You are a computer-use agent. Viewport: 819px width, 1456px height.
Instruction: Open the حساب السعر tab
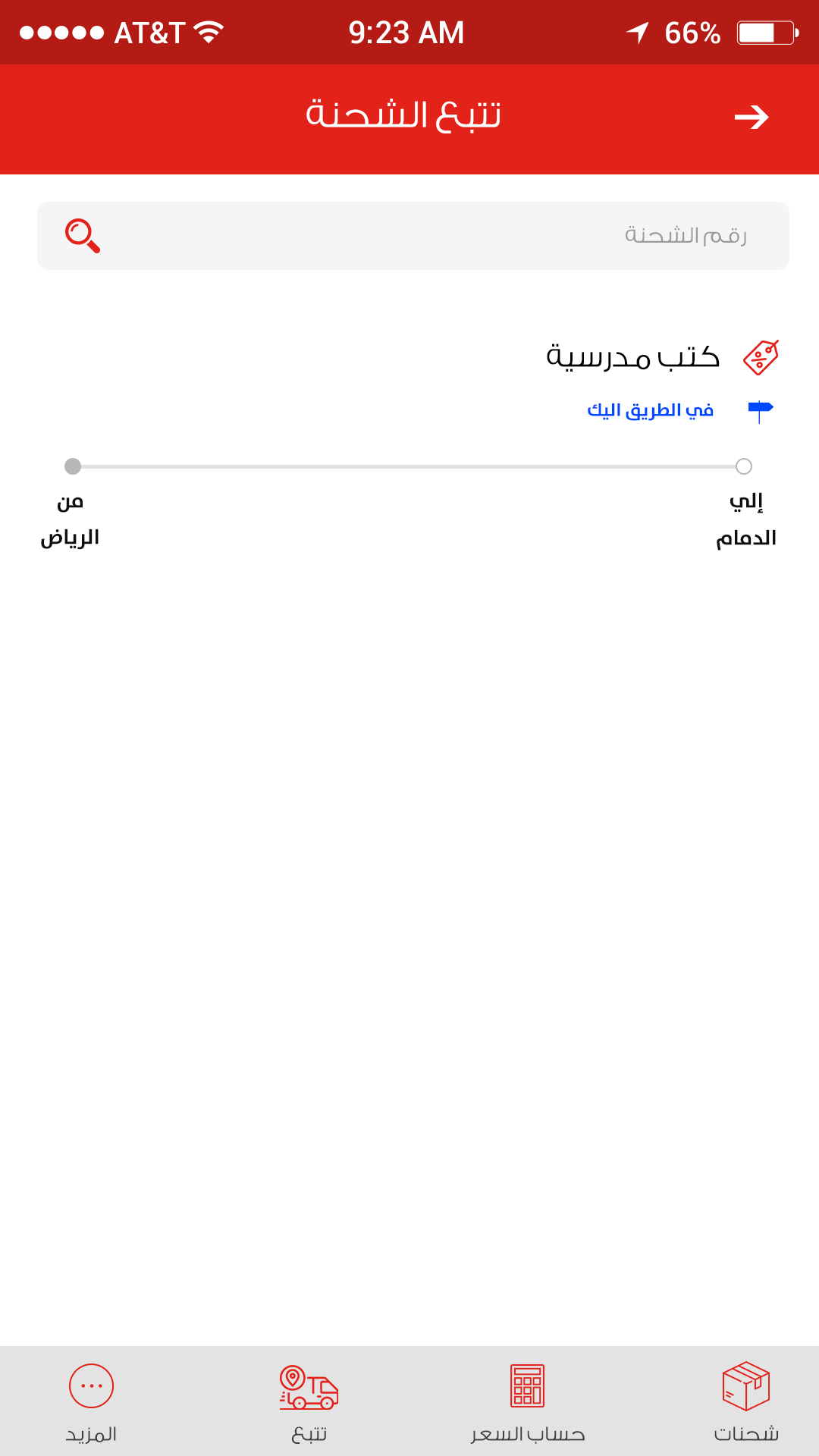[x=527, y=1401]
